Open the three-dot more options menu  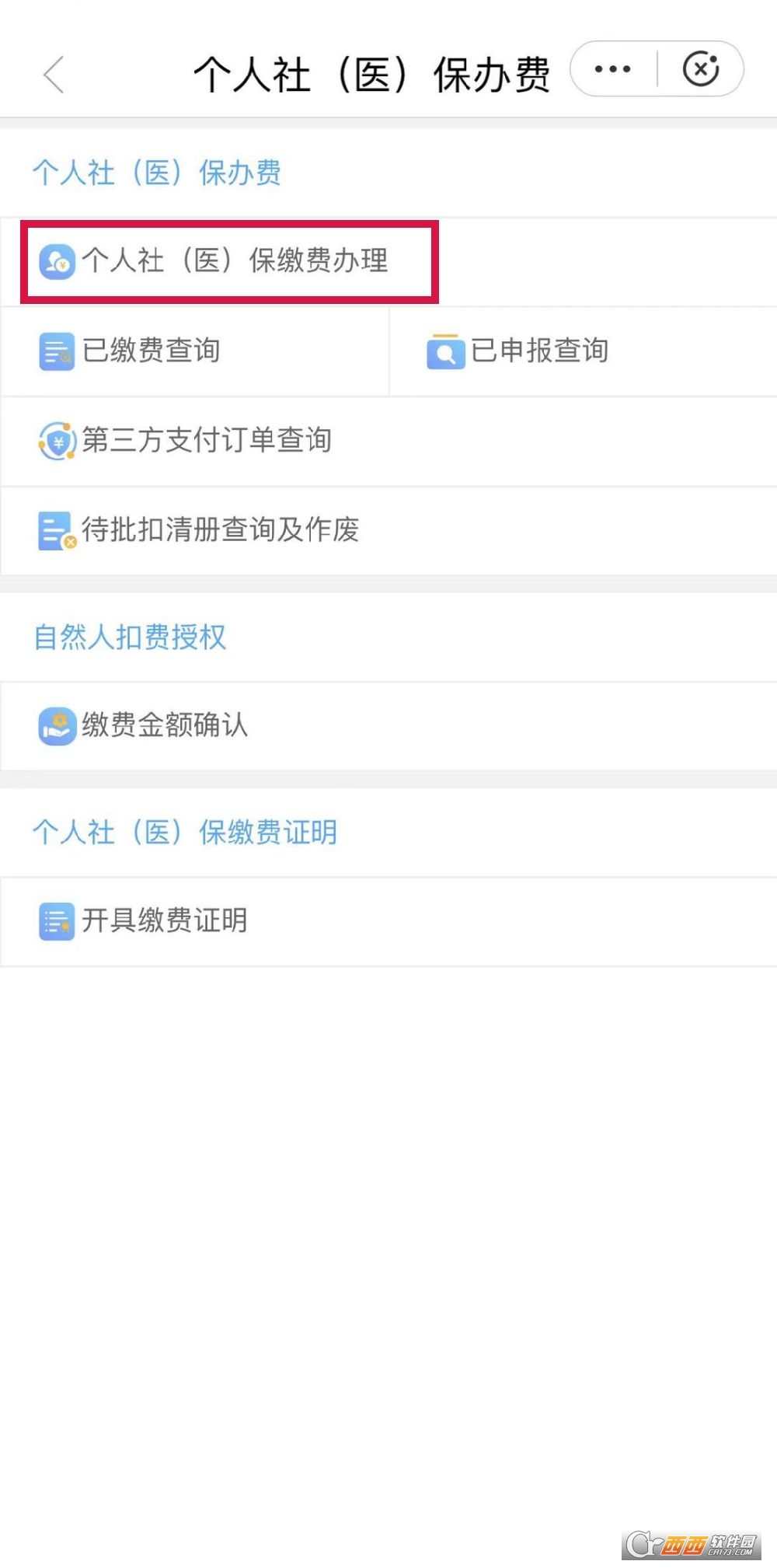point(613,69)
